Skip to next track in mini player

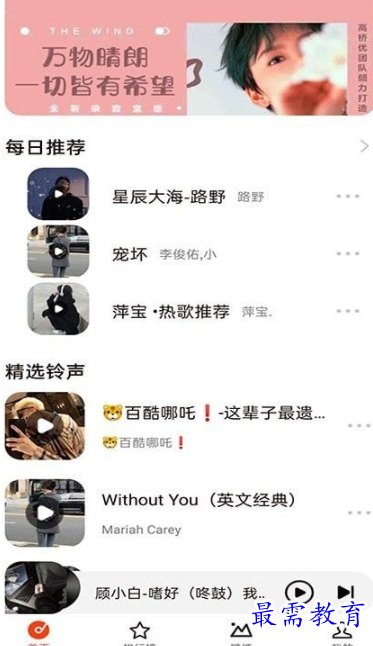(345, 592)
